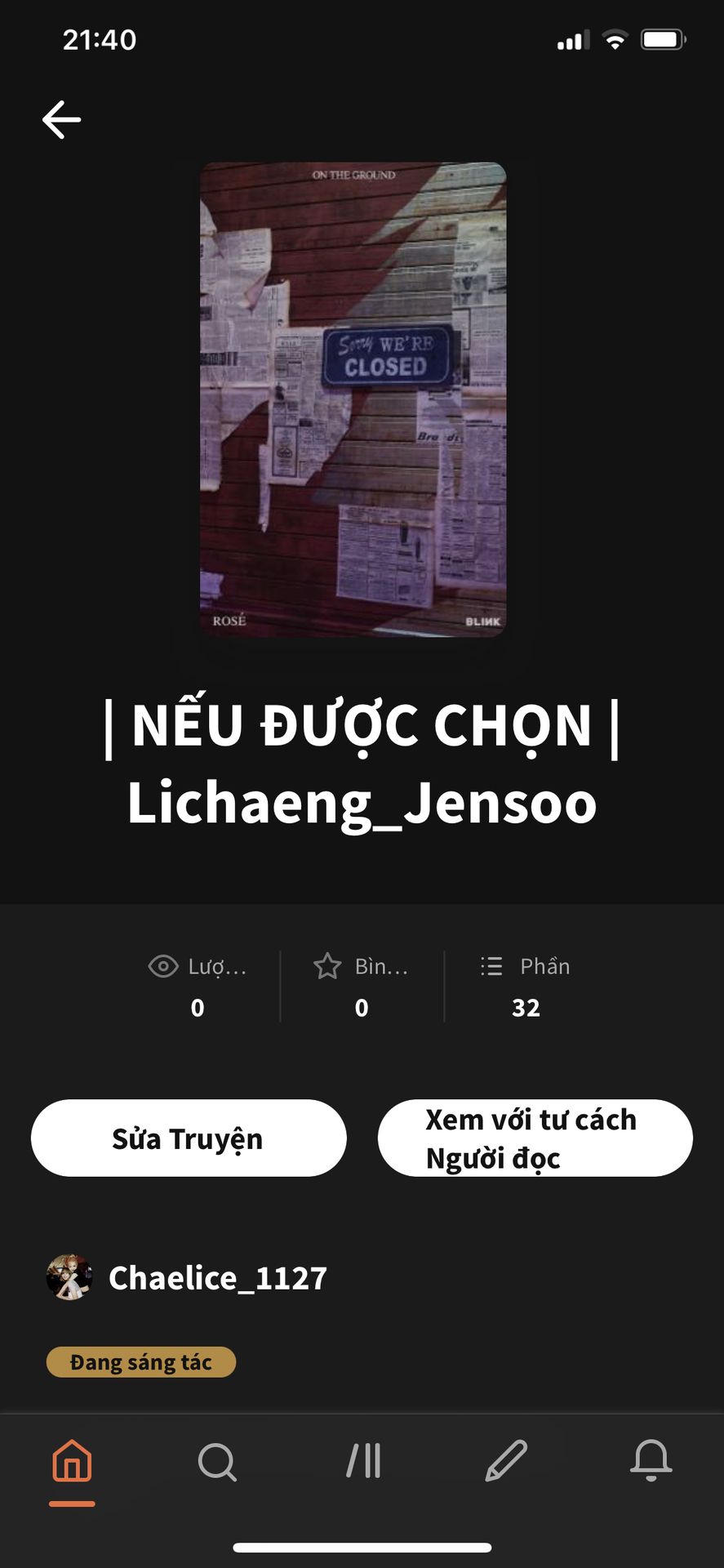Open author profile Chaelice_1127
This screenshot has width=724, height=1568.
(x=217, y=1278)
